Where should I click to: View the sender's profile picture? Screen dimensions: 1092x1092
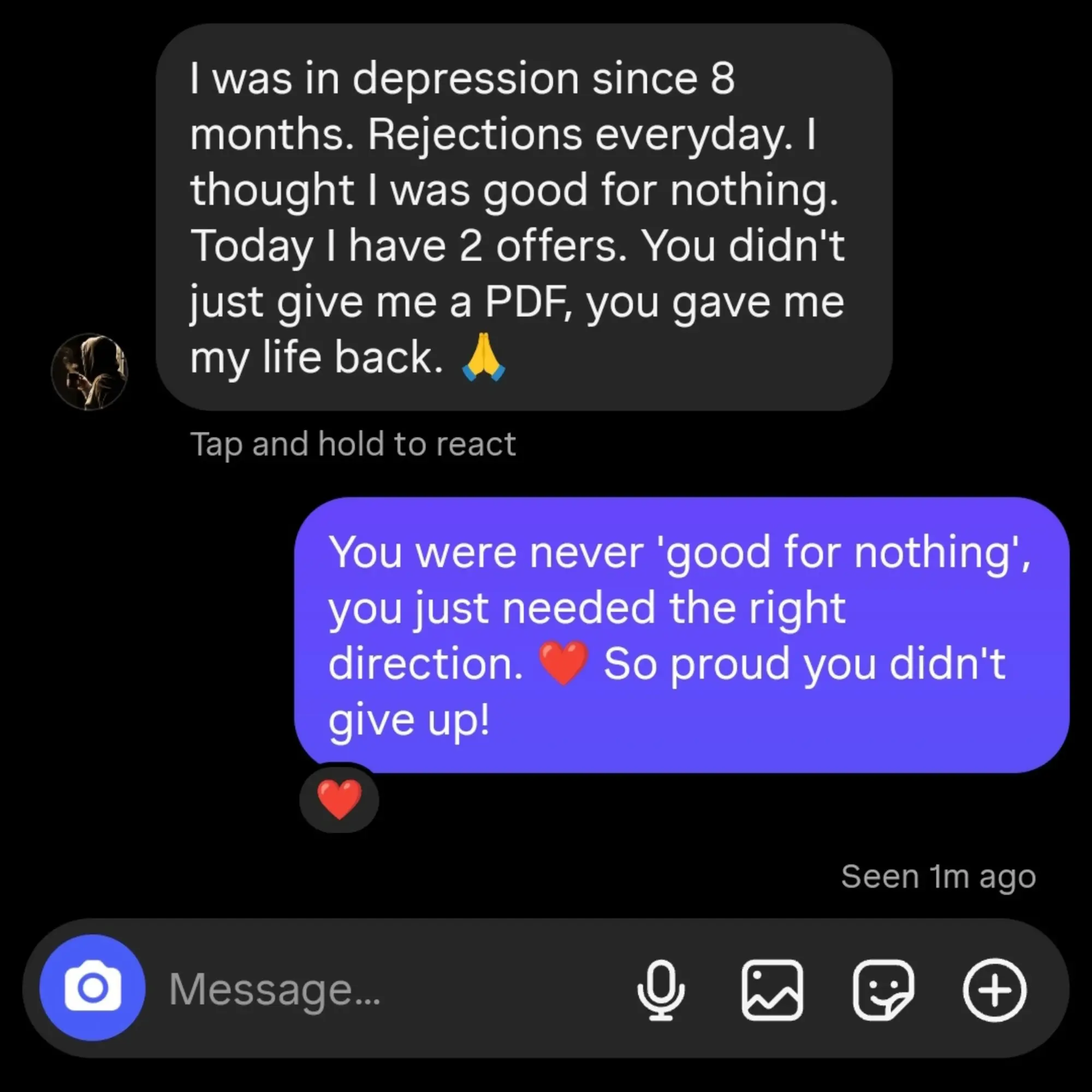pyautogui.click(x=90, y=371)
